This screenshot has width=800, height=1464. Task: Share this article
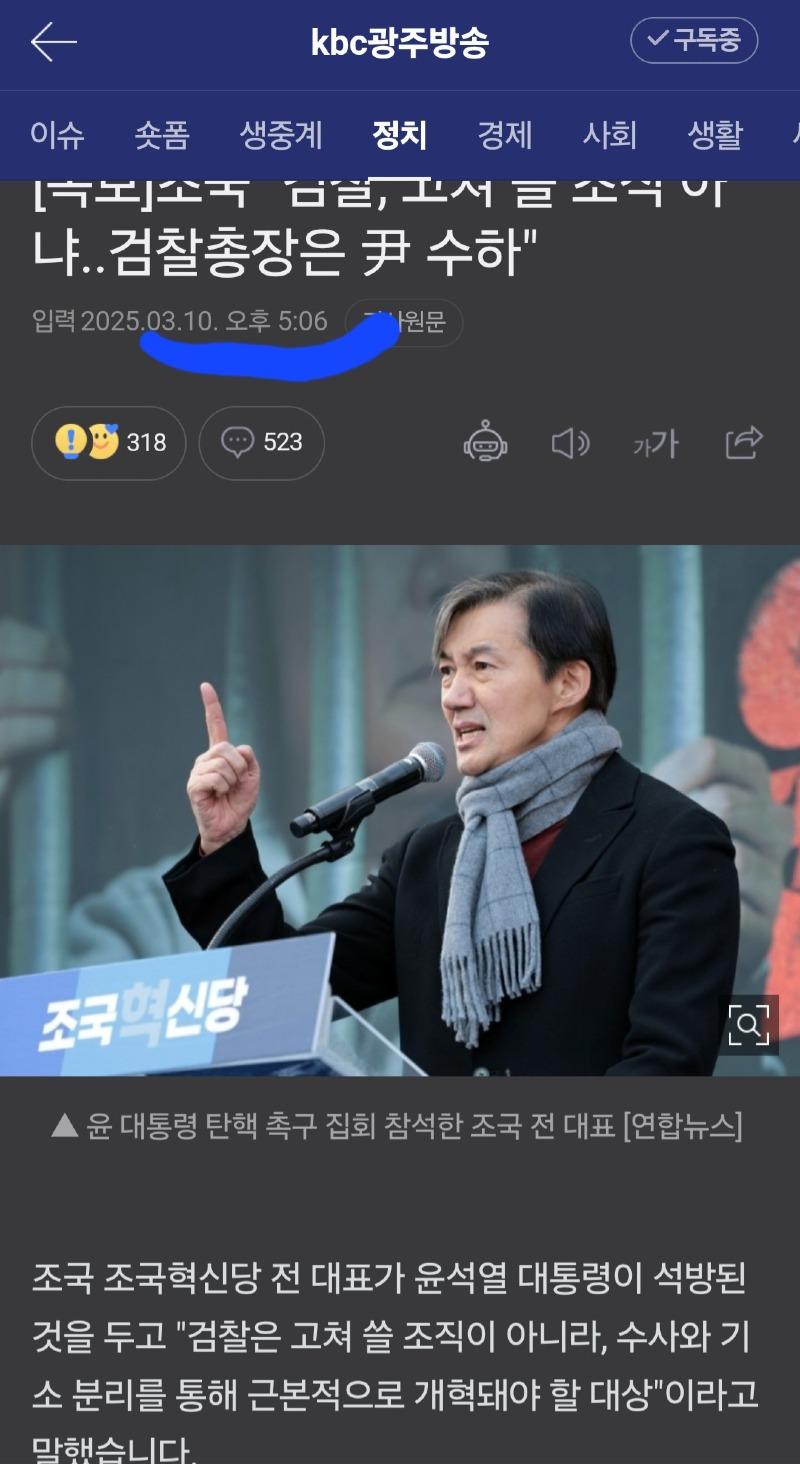pyautogui.click(x=744, y=442)
